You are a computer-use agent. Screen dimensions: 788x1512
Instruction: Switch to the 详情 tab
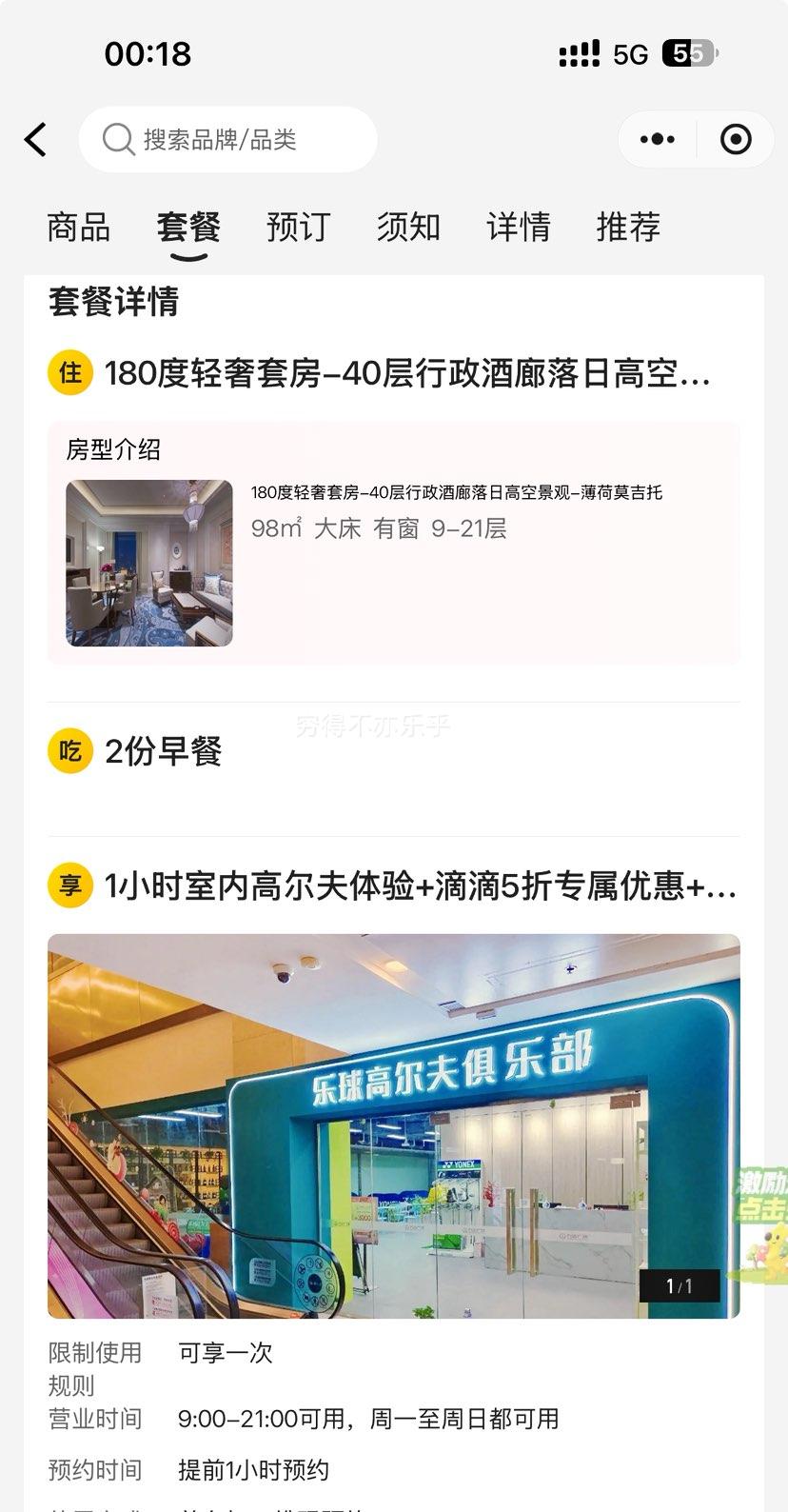click(518, 227)
